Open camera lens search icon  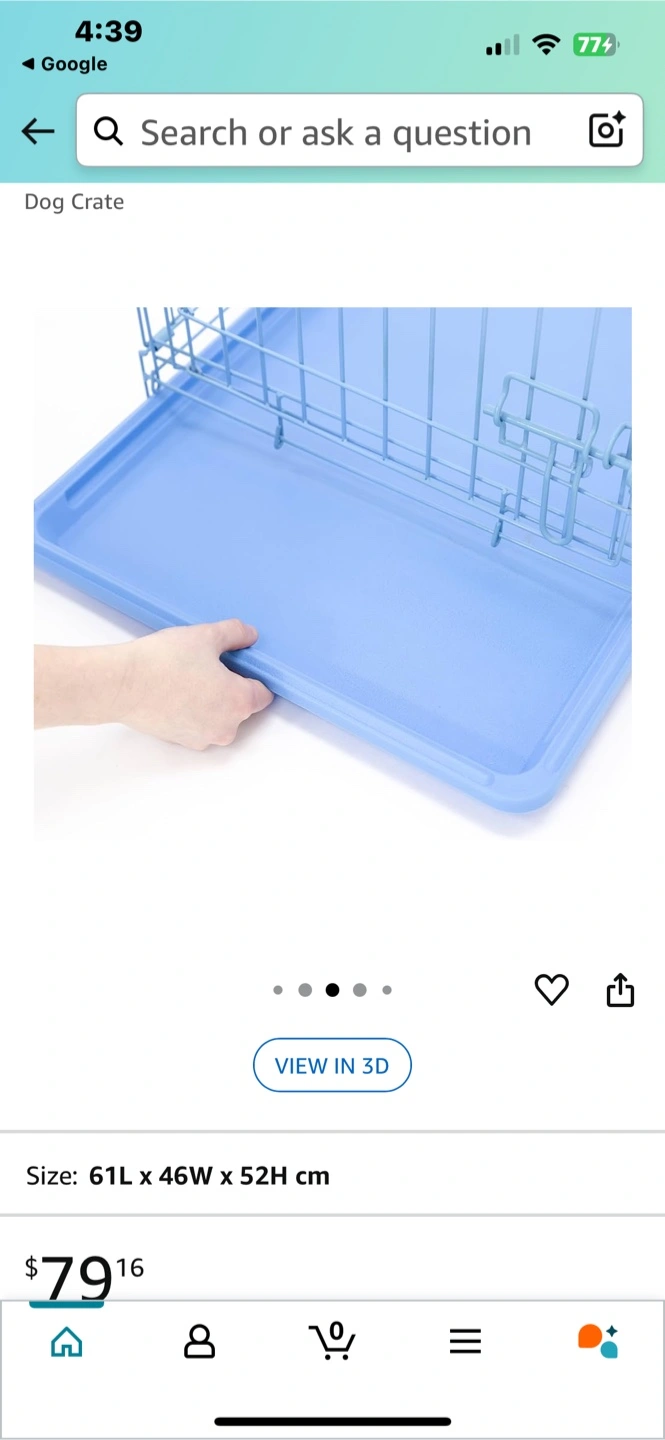(606, 130)
